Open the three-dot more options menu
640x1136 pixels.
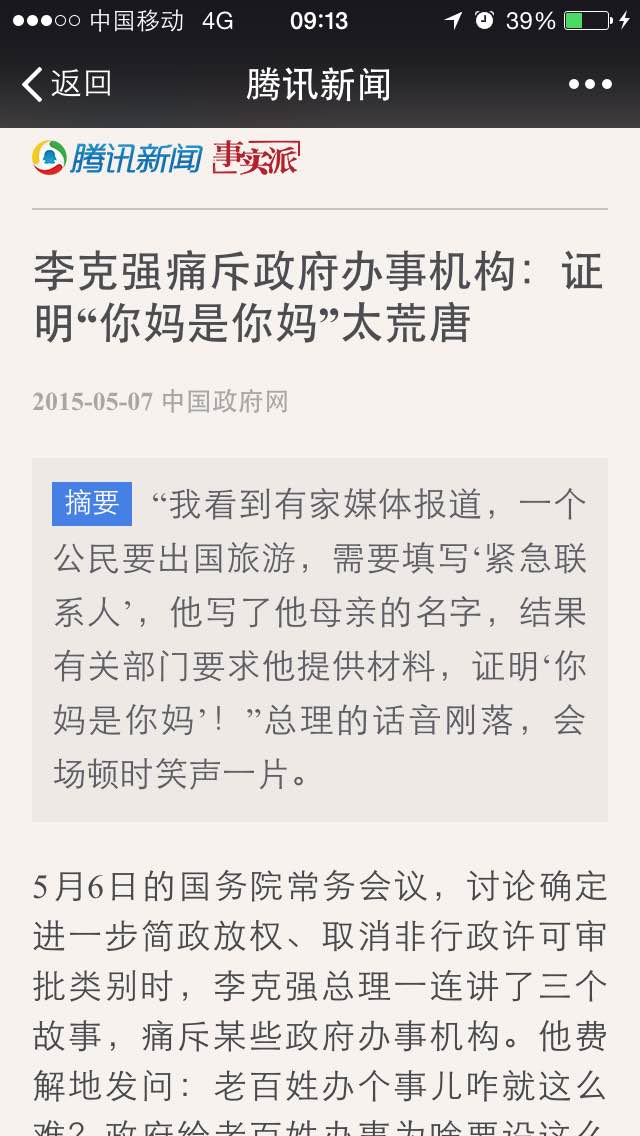pyautogui.click(x=590, y=85)
